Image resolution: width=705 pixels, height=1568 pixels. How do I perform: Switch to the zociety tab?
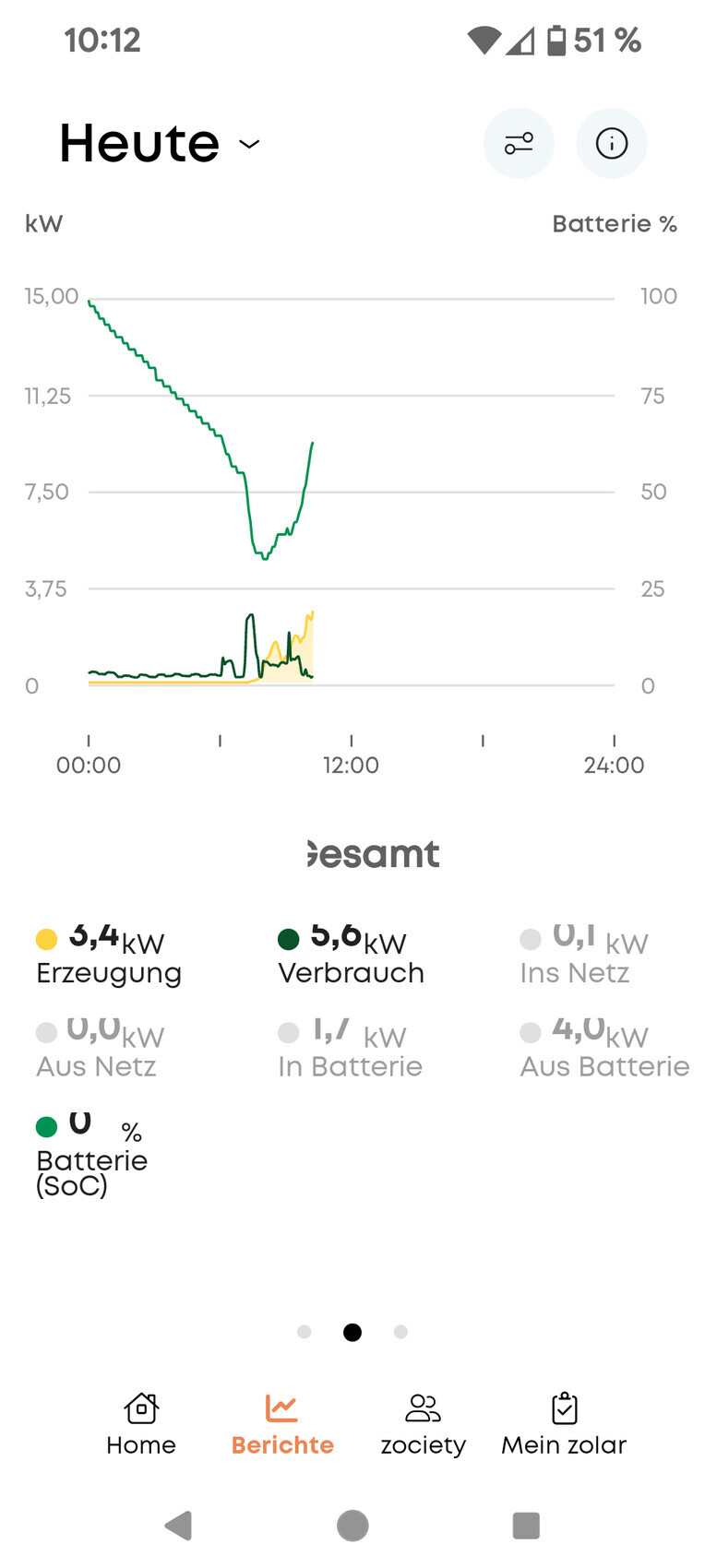coord(424,1424)
